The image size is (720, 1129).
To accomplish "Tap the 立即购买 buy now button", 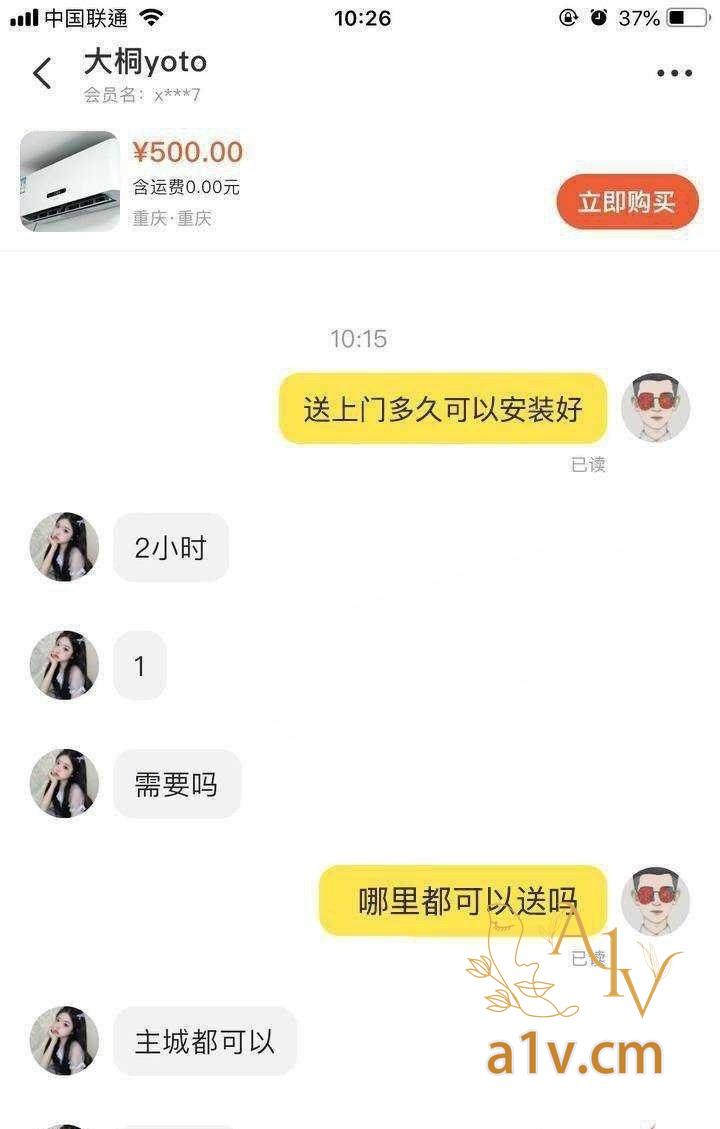I will (x=627, y=202).
